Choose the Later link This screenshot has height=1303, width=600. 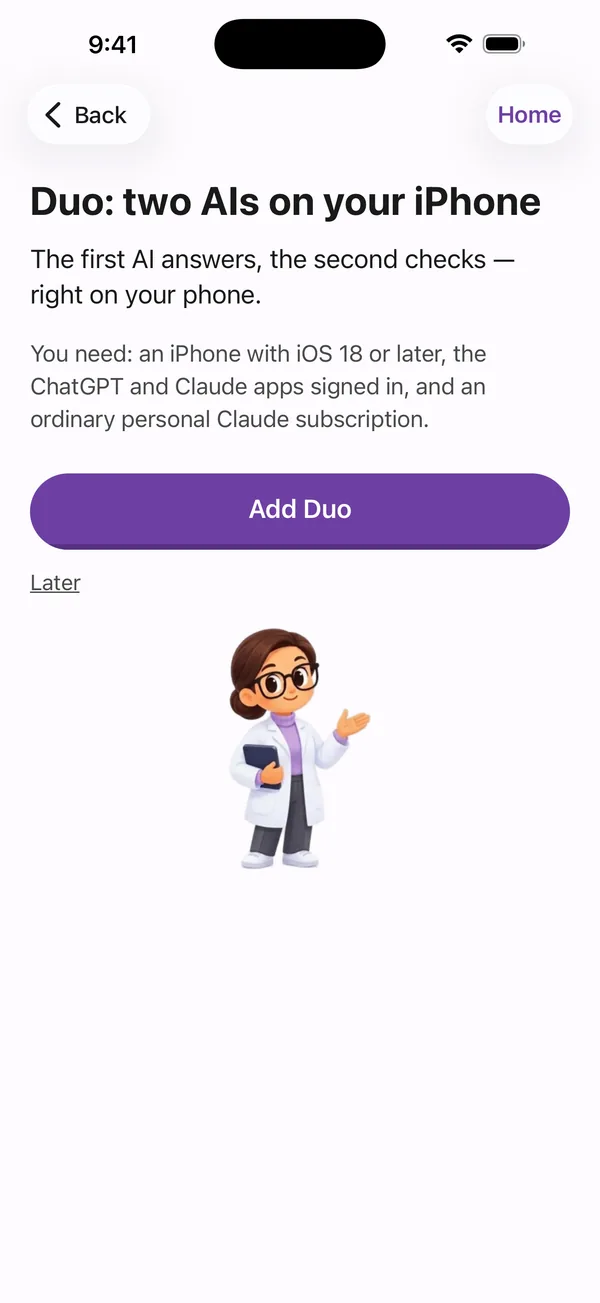click(x=55, y=583)
